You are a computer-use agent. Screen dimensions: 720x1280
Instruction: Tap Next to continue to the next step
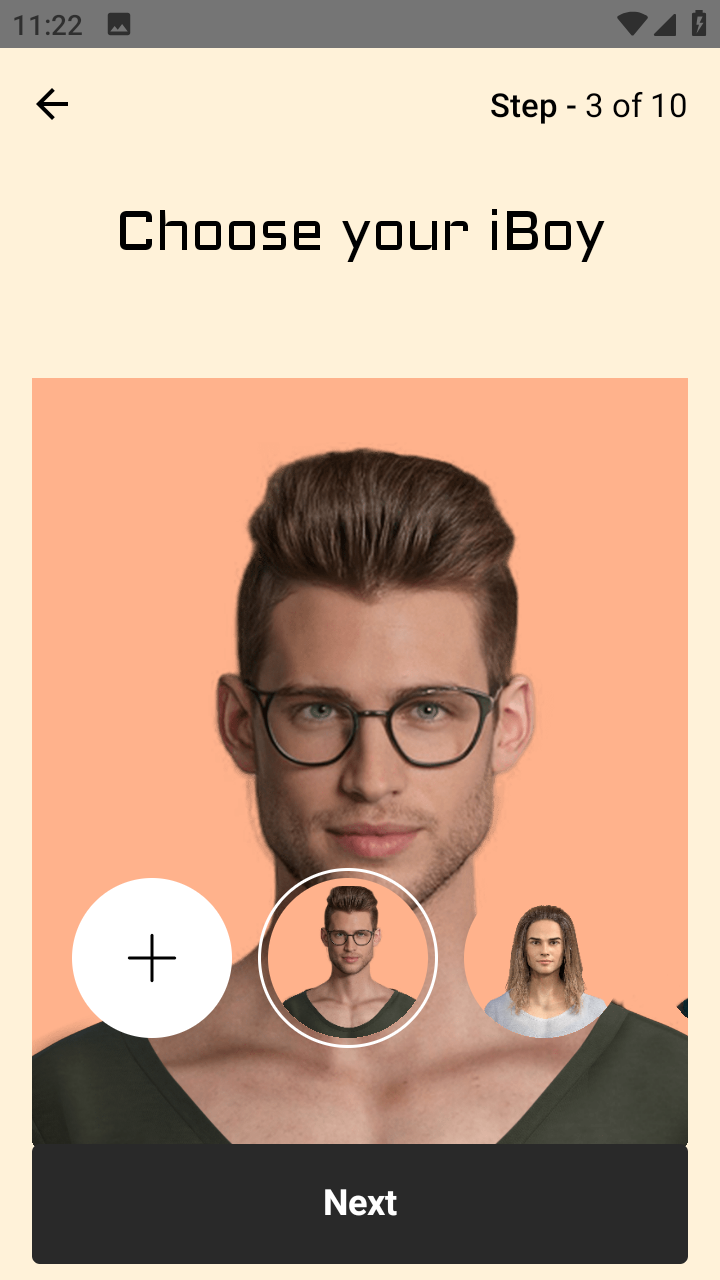click(360, 1203)
